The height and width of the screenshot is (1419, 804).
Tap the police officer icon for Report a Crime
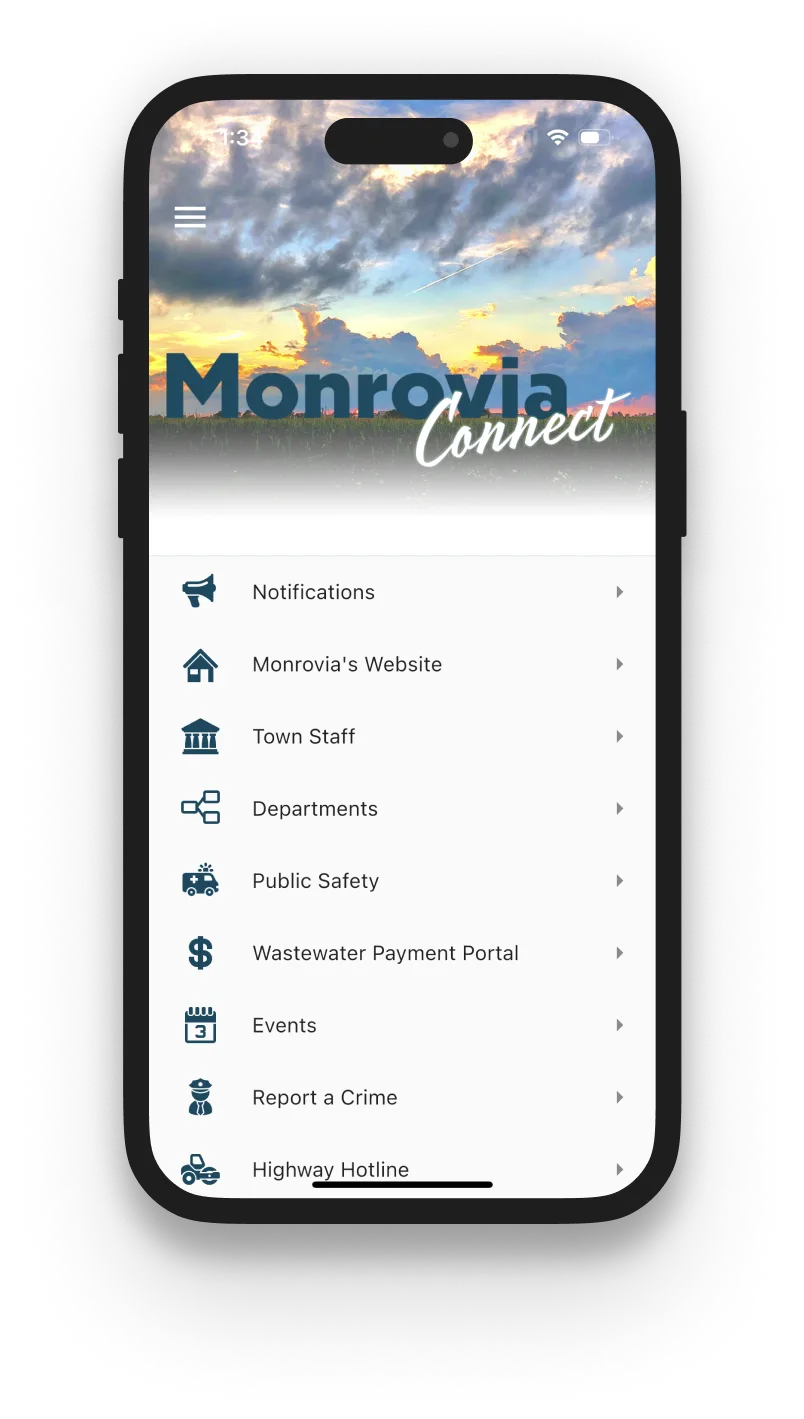[199, 1097]
